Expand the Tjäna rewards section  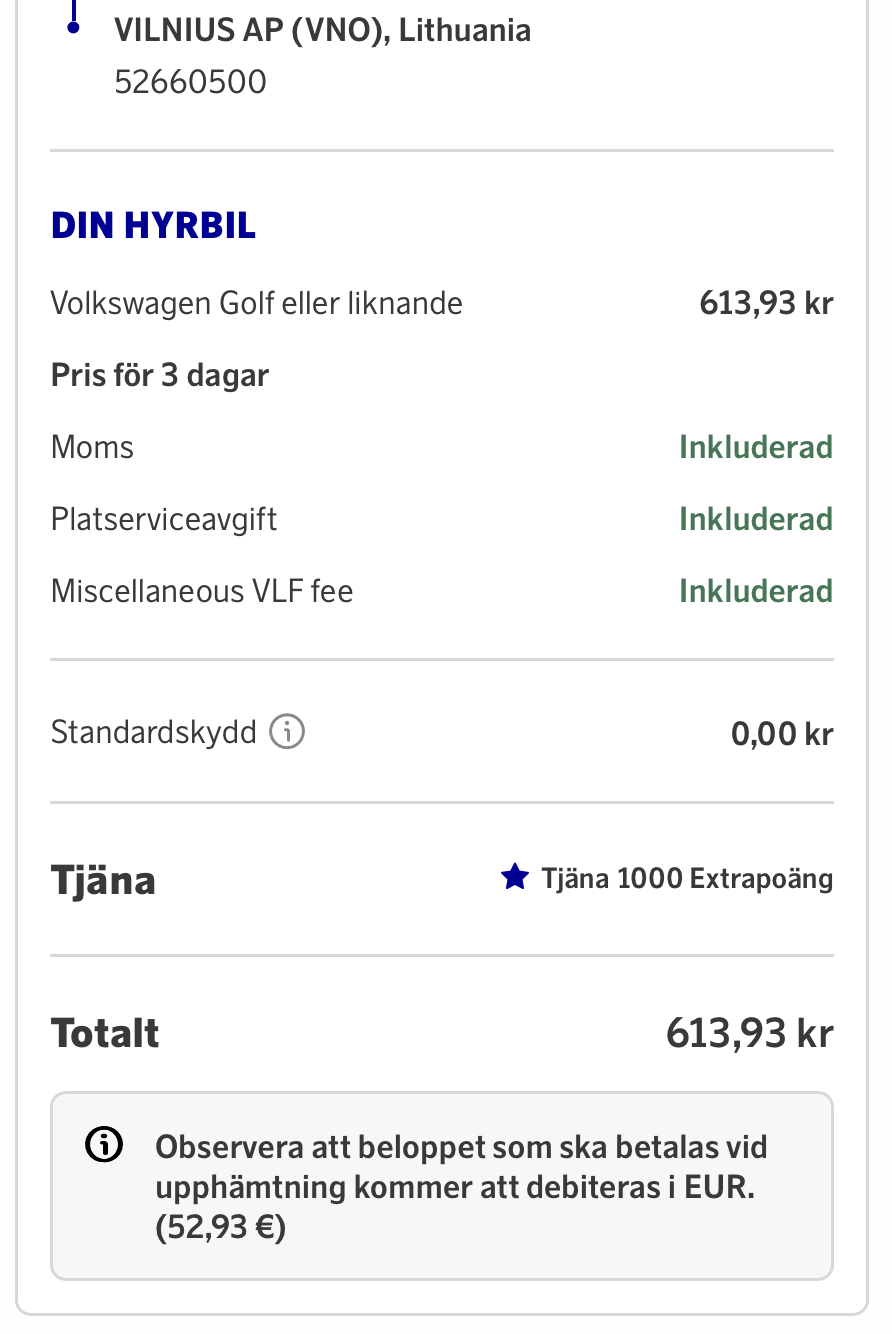tap(103, 879)
